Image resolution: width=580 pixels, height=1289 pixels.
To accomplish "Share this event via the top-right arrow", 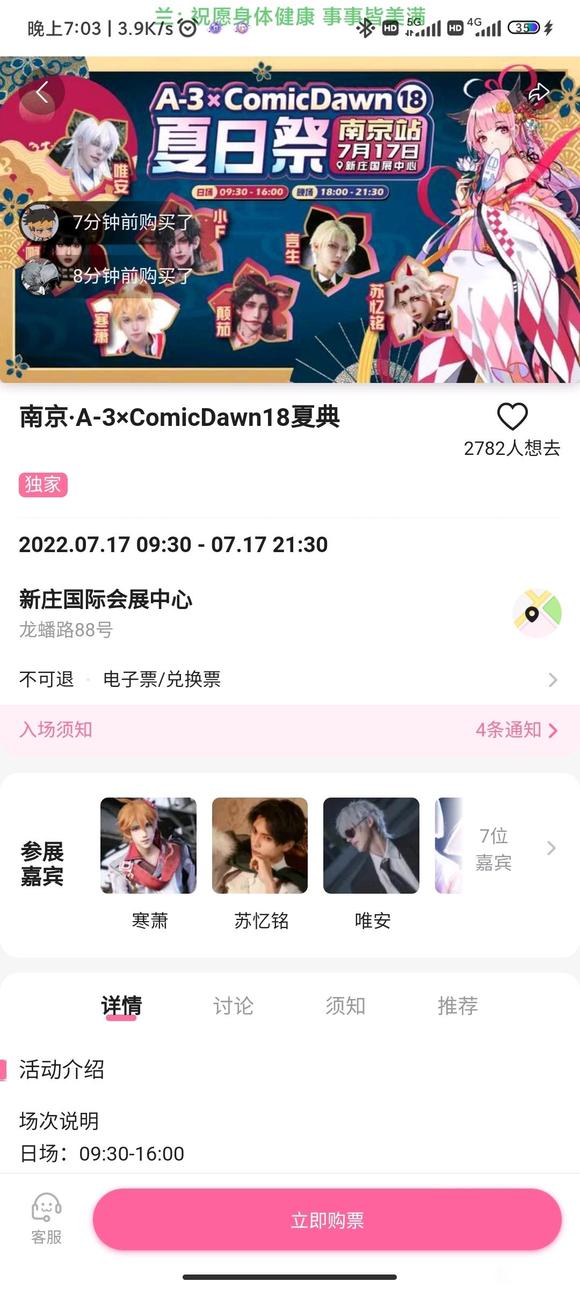I will pos(538,92).
